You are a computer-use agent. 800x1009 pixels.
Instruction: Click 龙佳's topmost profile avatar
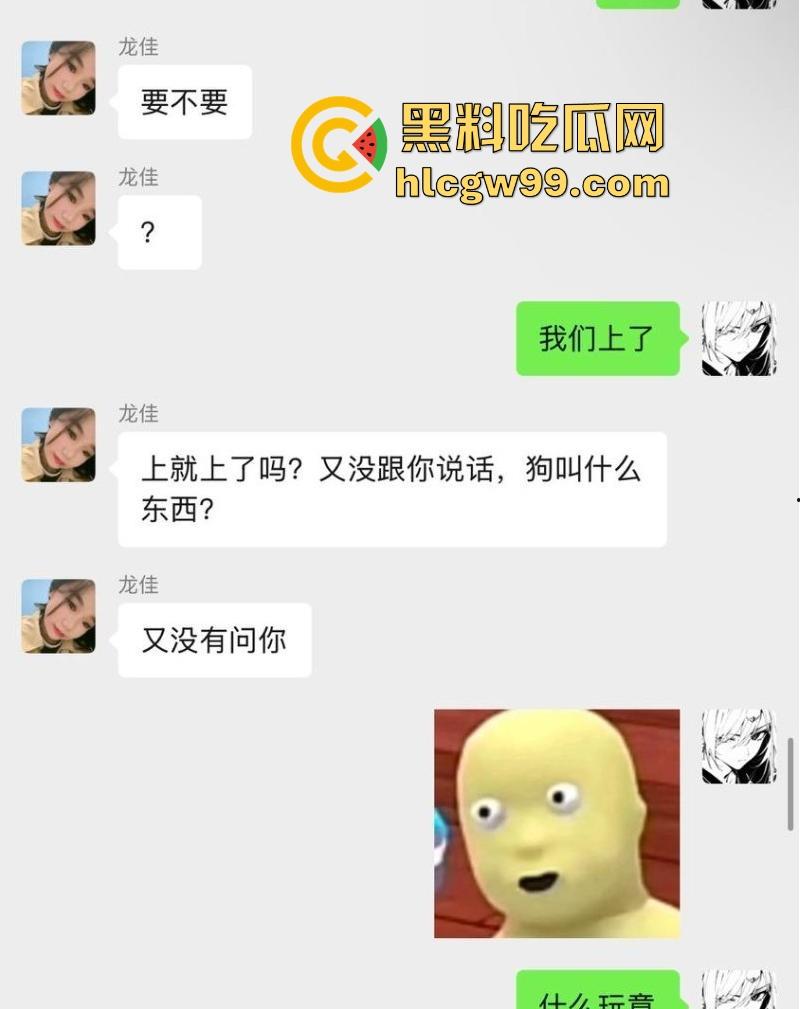point(58,77)
